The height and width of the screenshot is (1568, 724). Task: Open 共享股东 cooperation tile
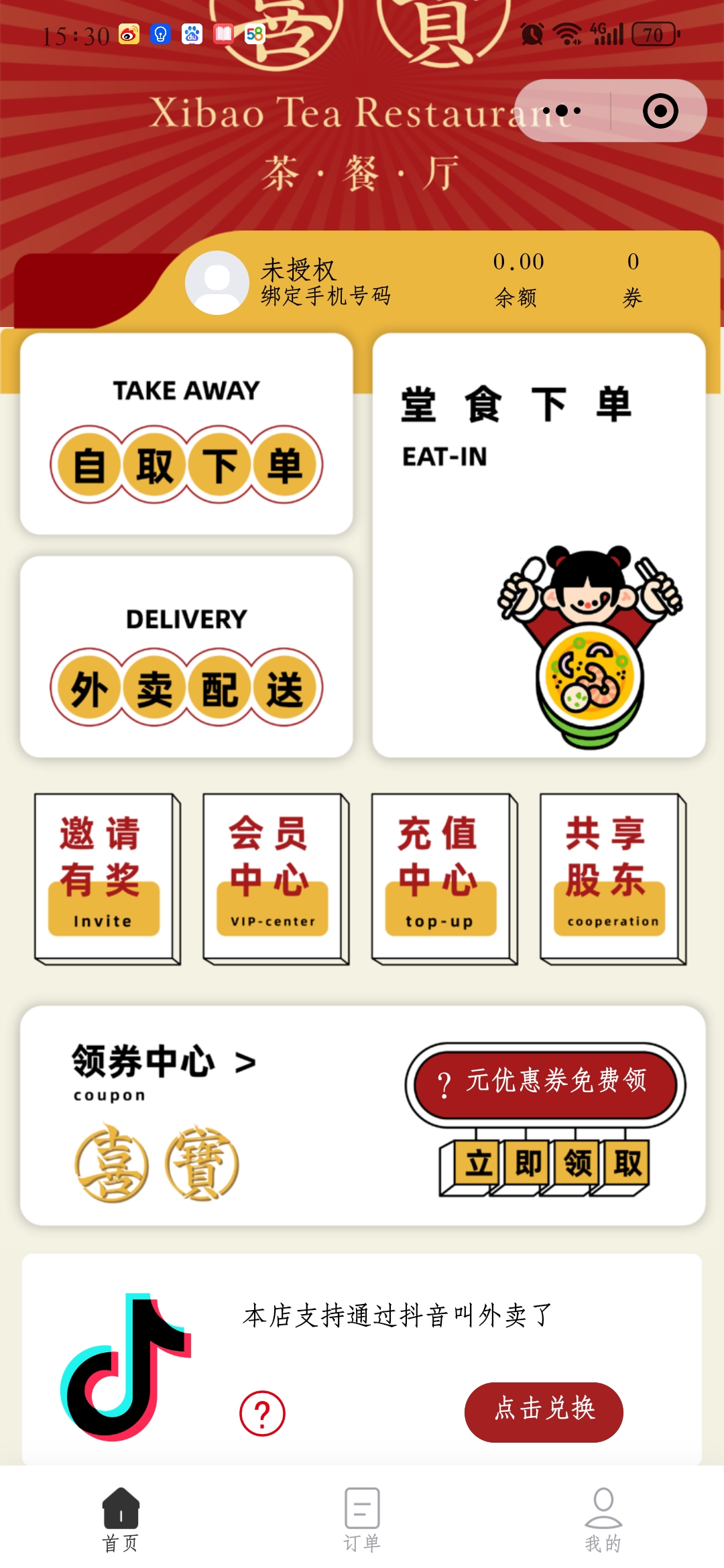611,878
